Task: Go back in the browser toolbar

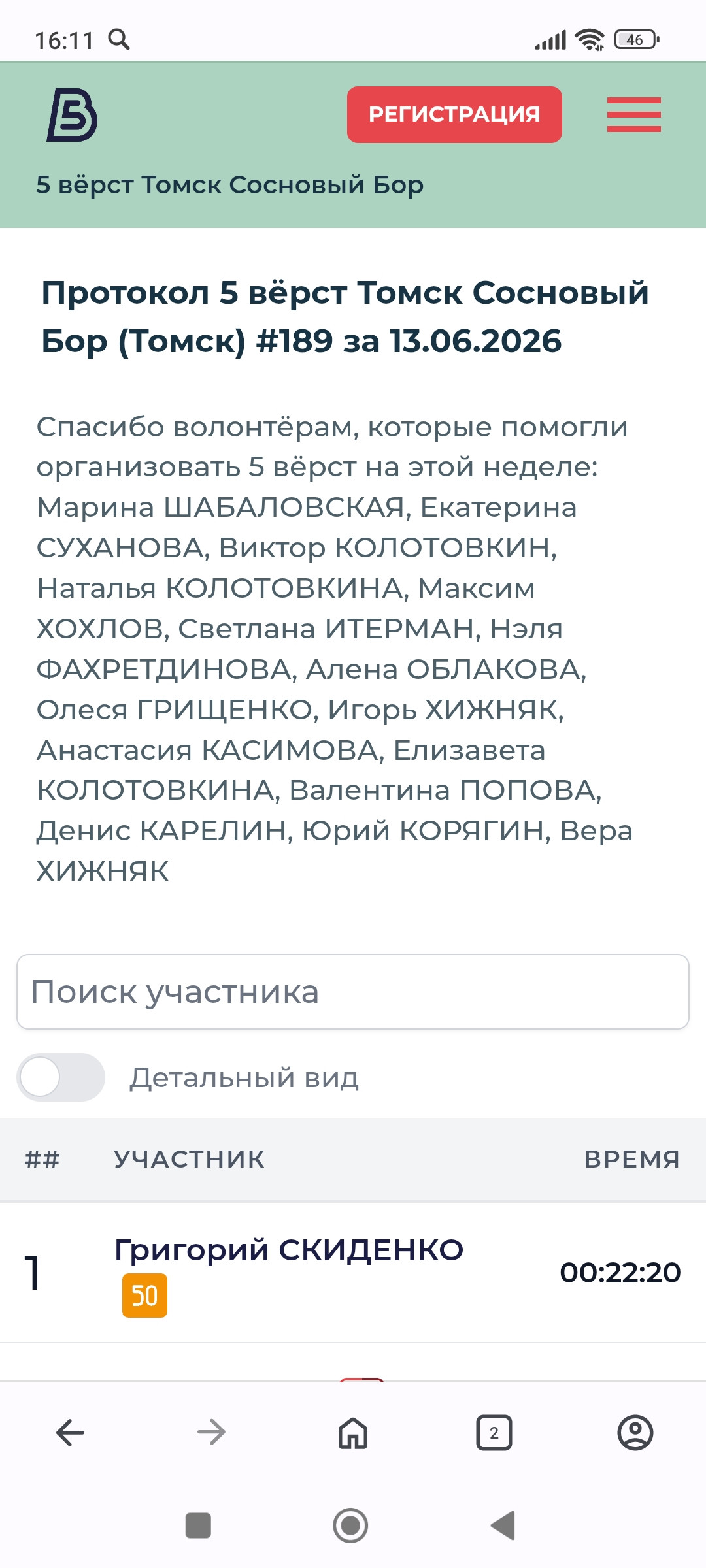Action: 71,1433
